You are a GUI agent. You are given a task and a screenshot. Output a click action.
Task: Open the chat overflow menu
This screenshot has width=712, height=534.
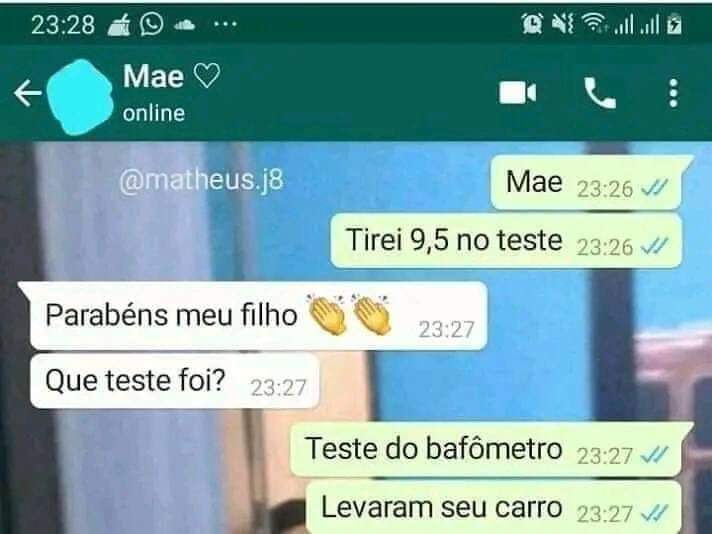pos(673,94)
